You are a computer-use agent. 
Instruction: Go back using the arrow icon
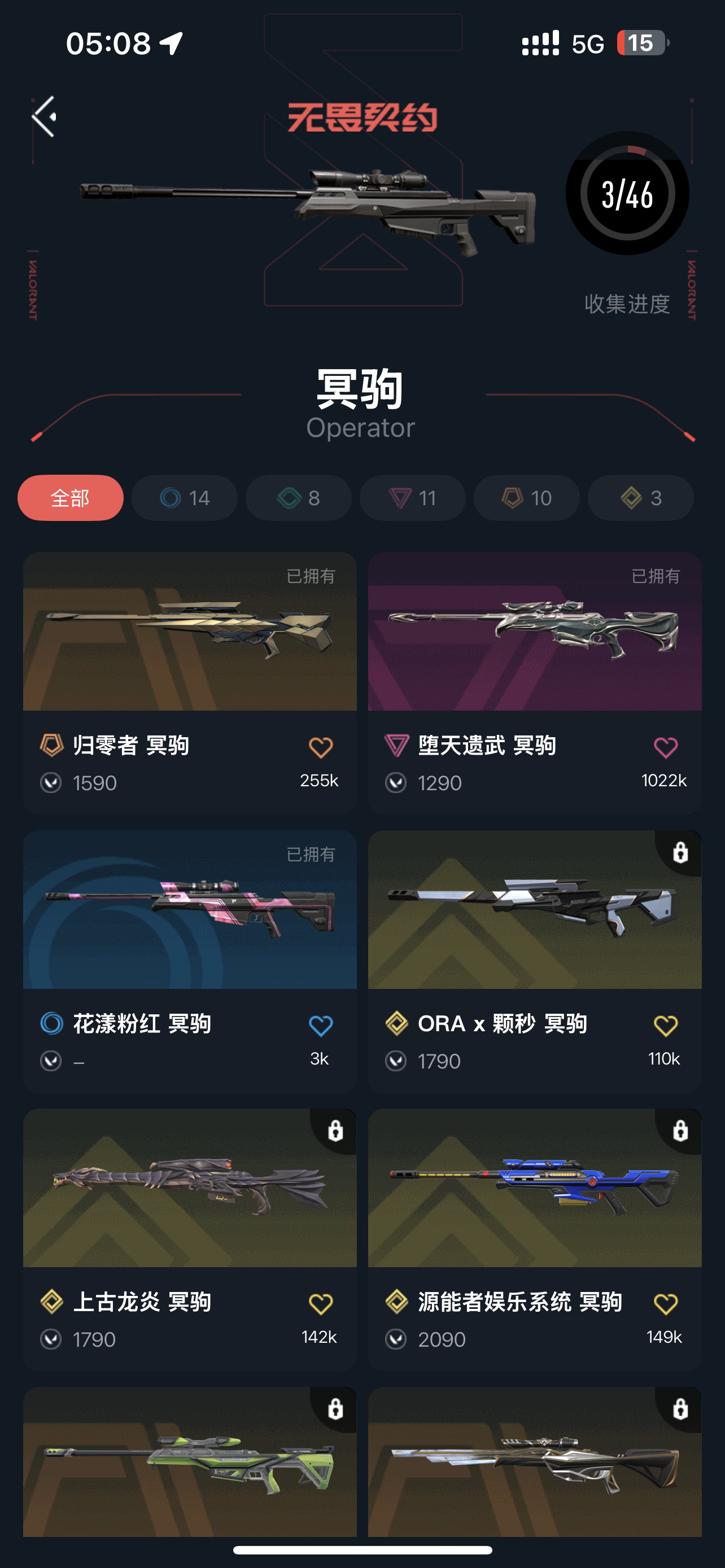[x=45, y=116]
